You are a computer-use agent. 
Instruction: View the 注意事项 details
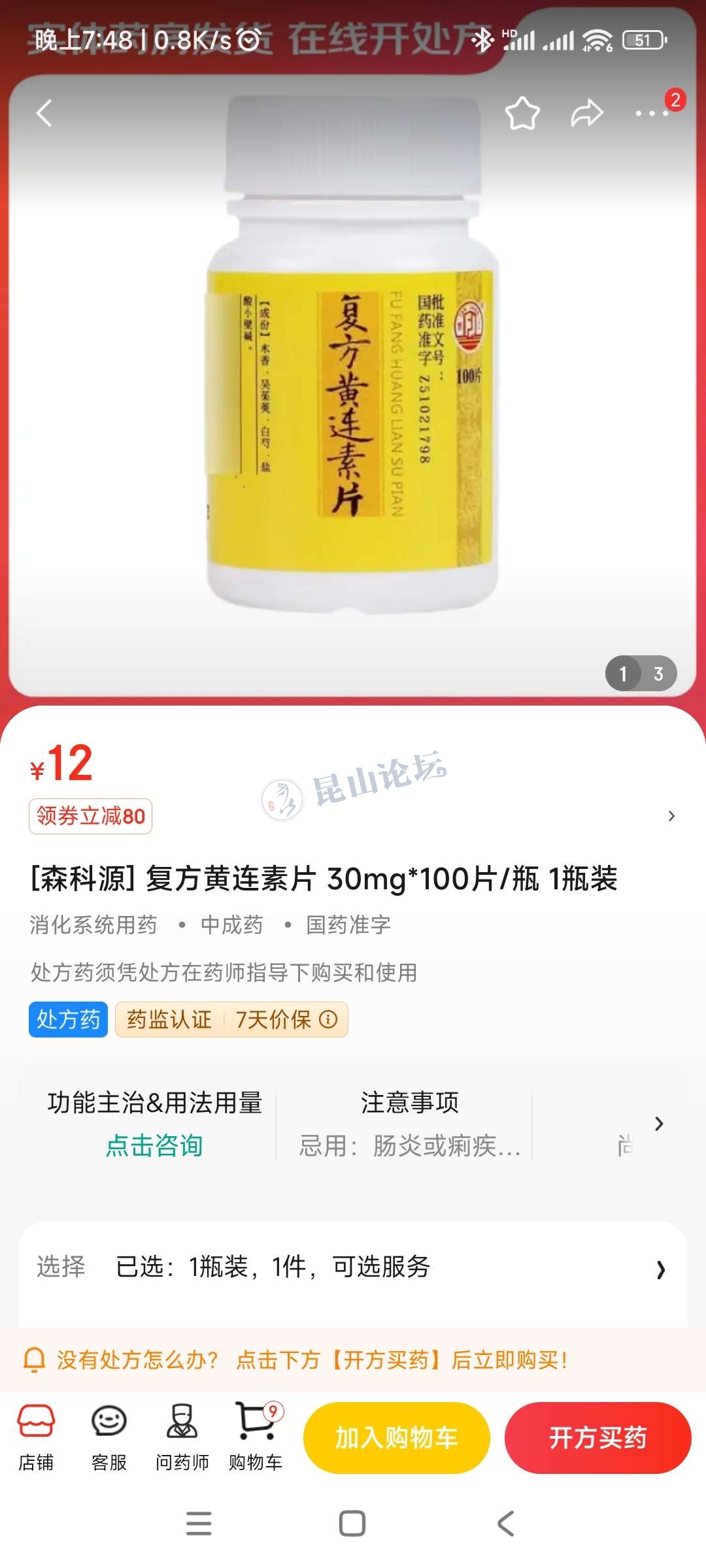click(x=410, y=1124)
